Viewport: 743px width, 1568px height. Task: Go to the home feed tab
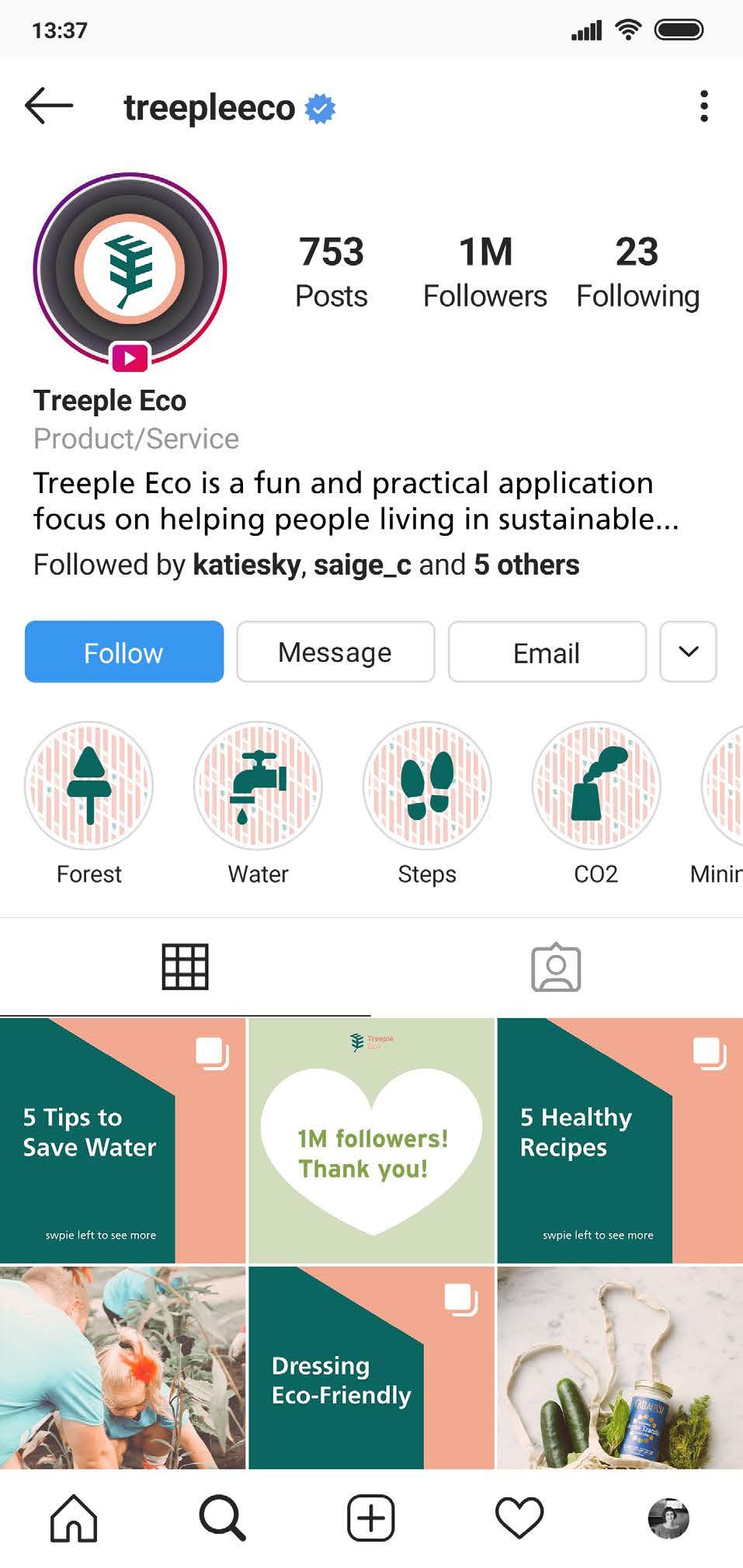click(74, 1518)
